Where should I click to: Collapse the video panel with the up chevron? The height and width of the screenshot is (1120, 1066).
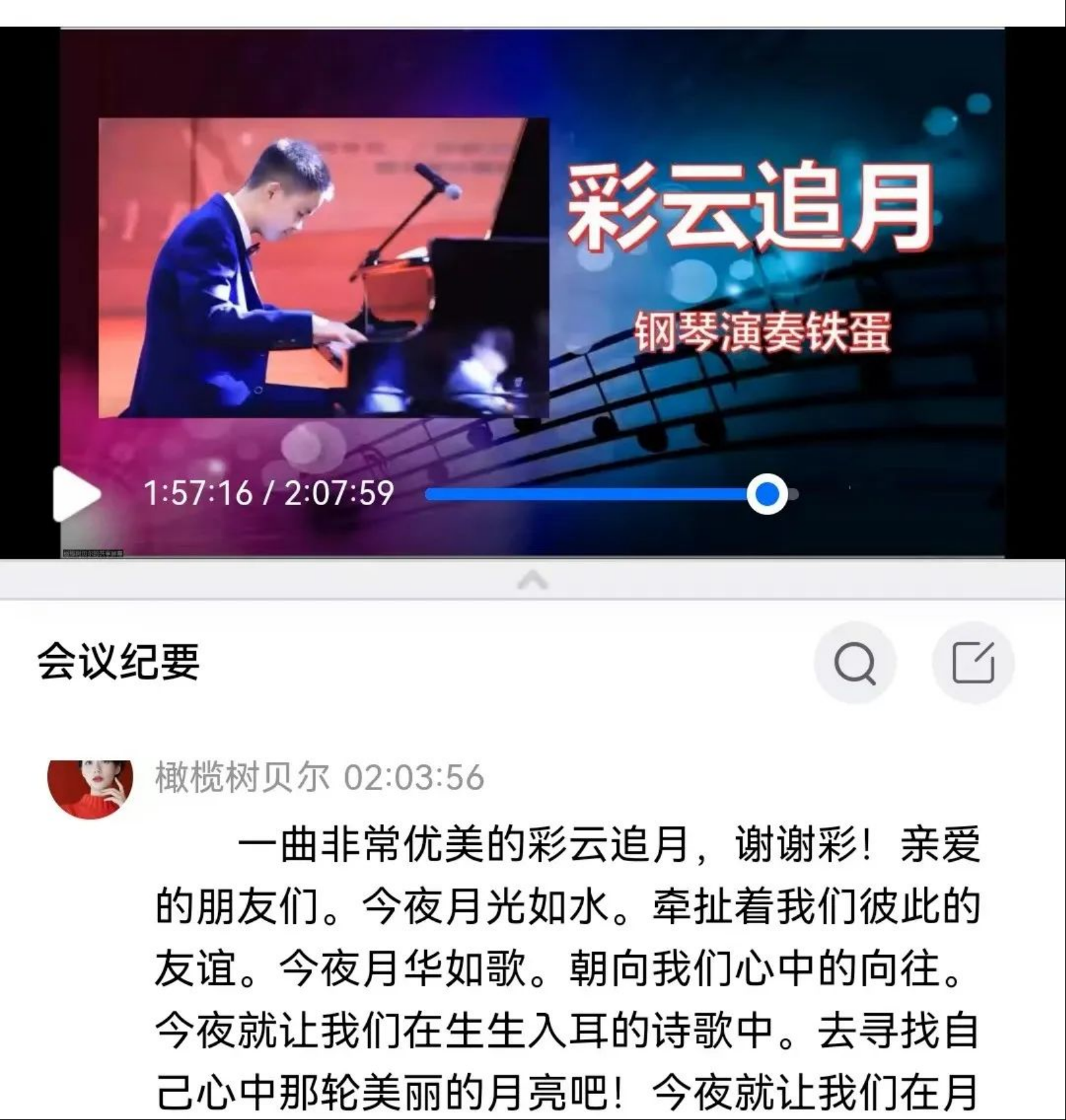533,580
